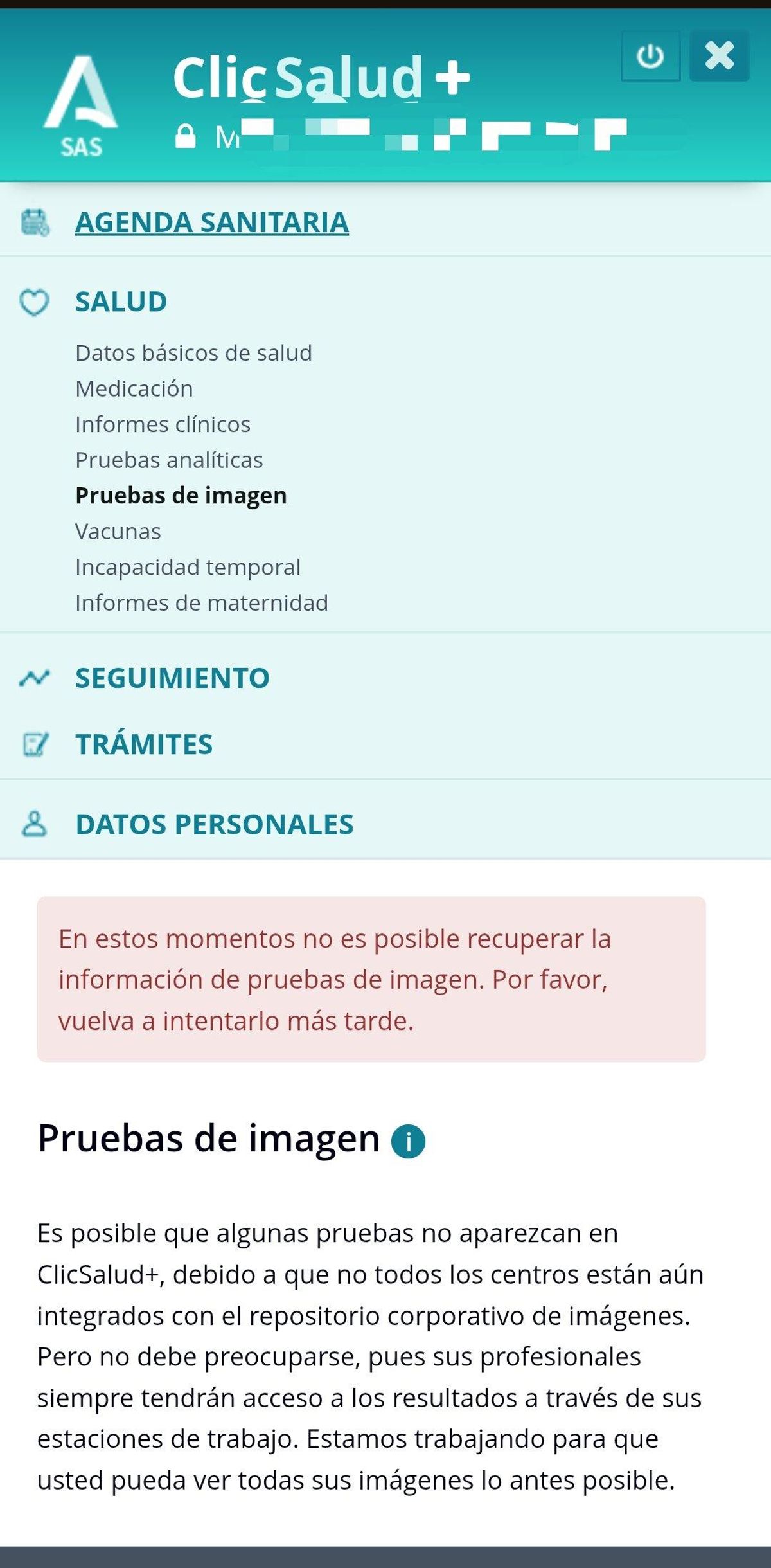The width and height of the screenshot is (771, 1568).
Task: Check the Vacunas section
Action: (x=118, y=532)
